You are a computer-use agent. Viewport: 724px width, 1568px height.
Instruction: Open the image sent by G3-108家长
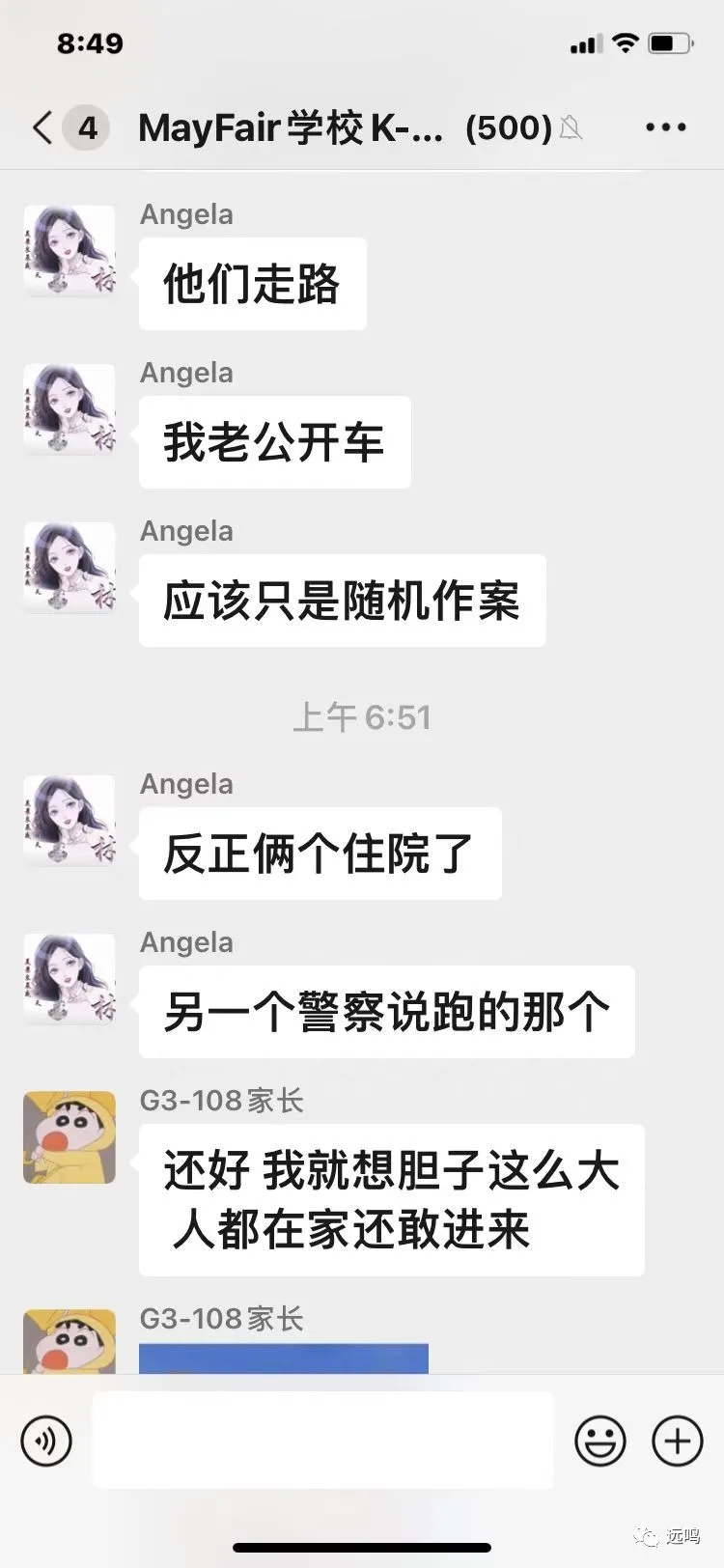click(x=284, y=1358)
